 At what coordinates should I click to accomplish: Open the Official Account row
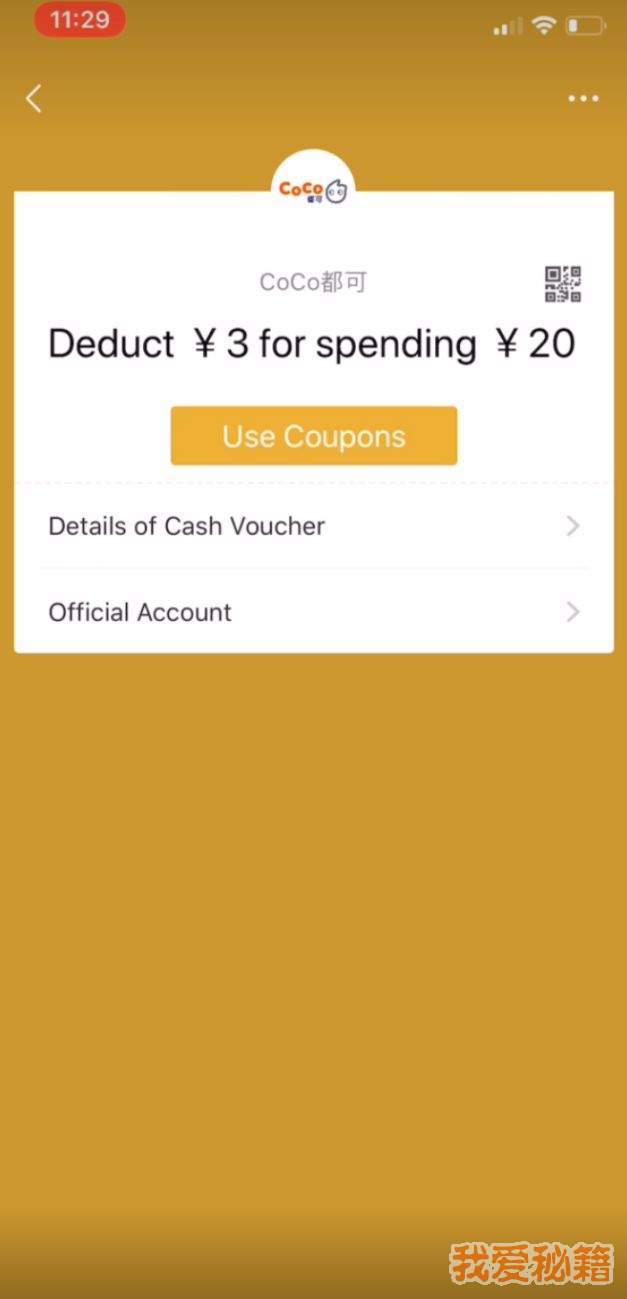point(314,612)
